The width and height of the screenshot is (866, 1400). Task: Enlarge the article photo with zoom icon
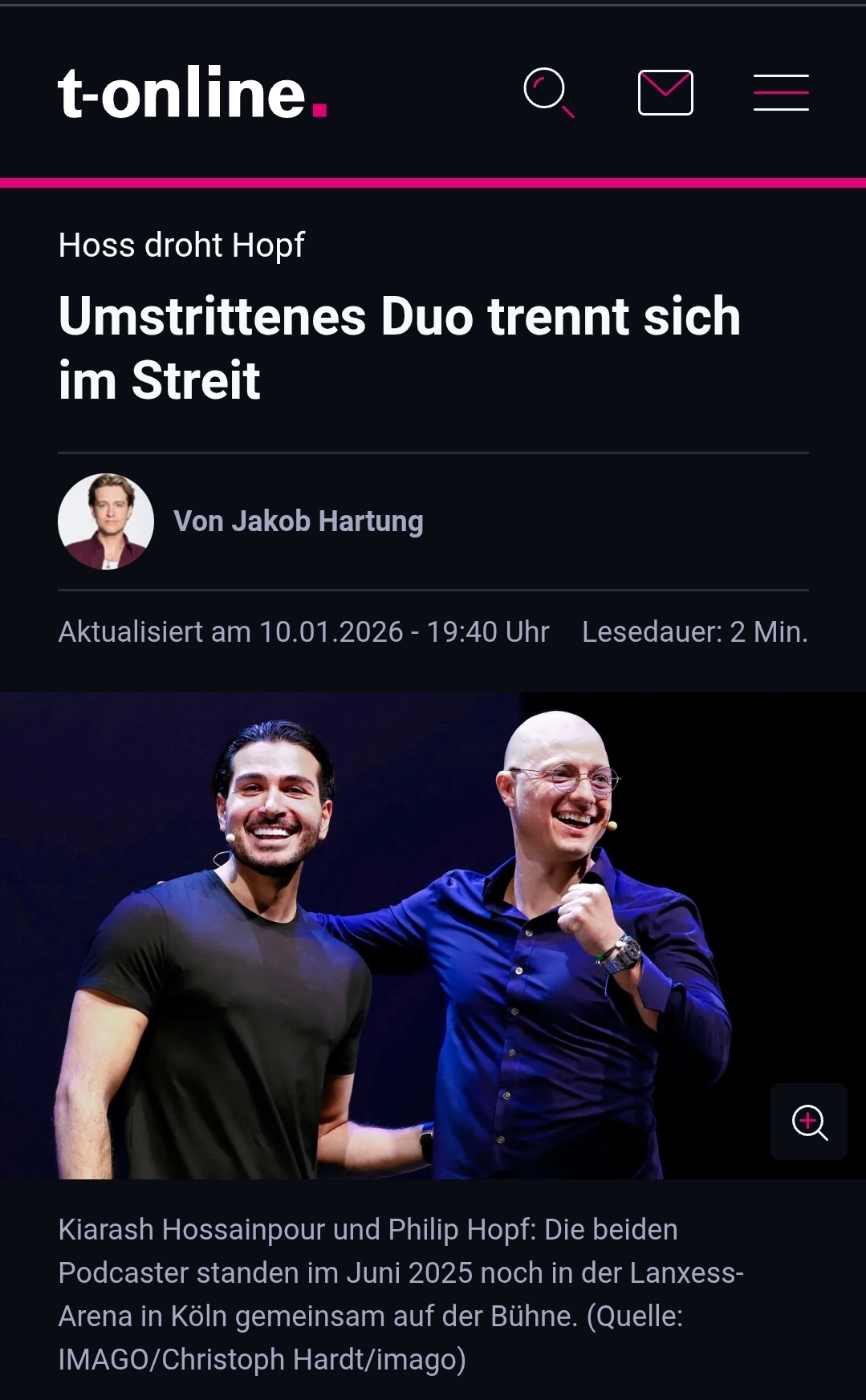[x=809, y=1122]
